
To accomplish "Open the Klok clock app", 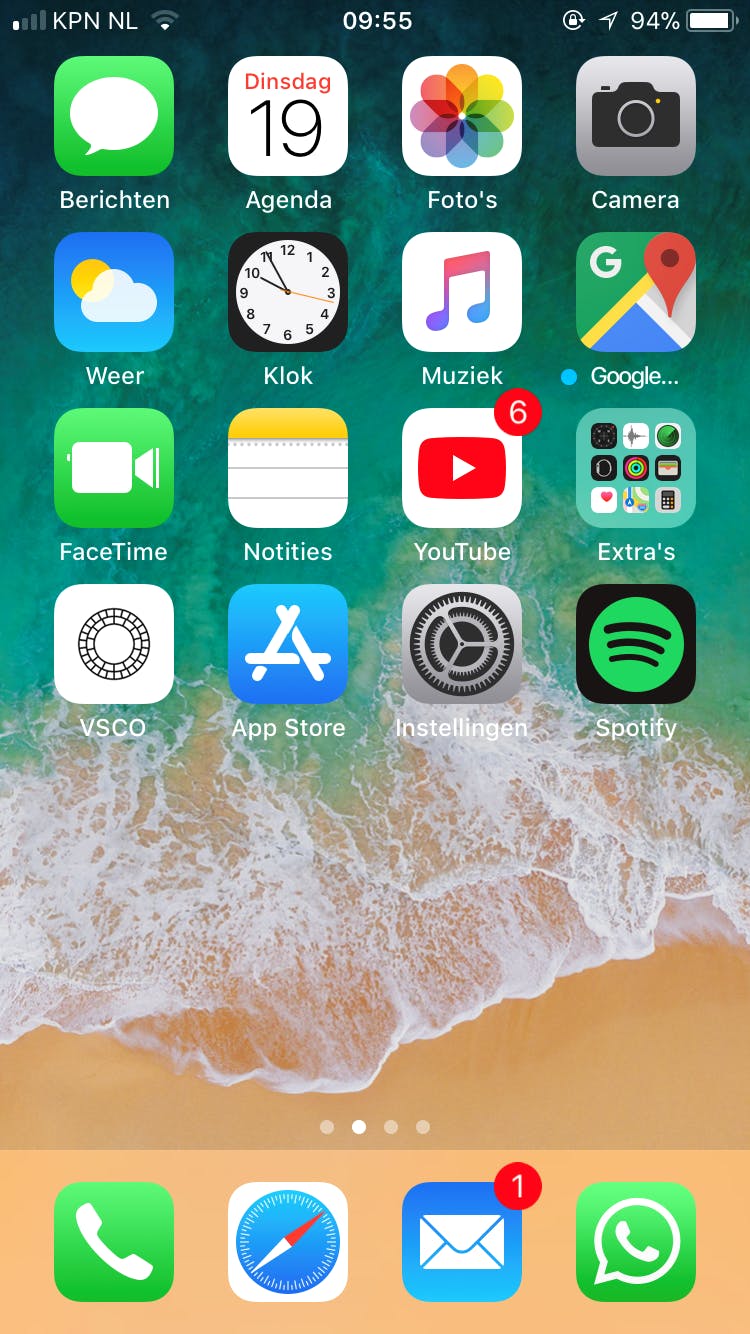I will 288,292.
